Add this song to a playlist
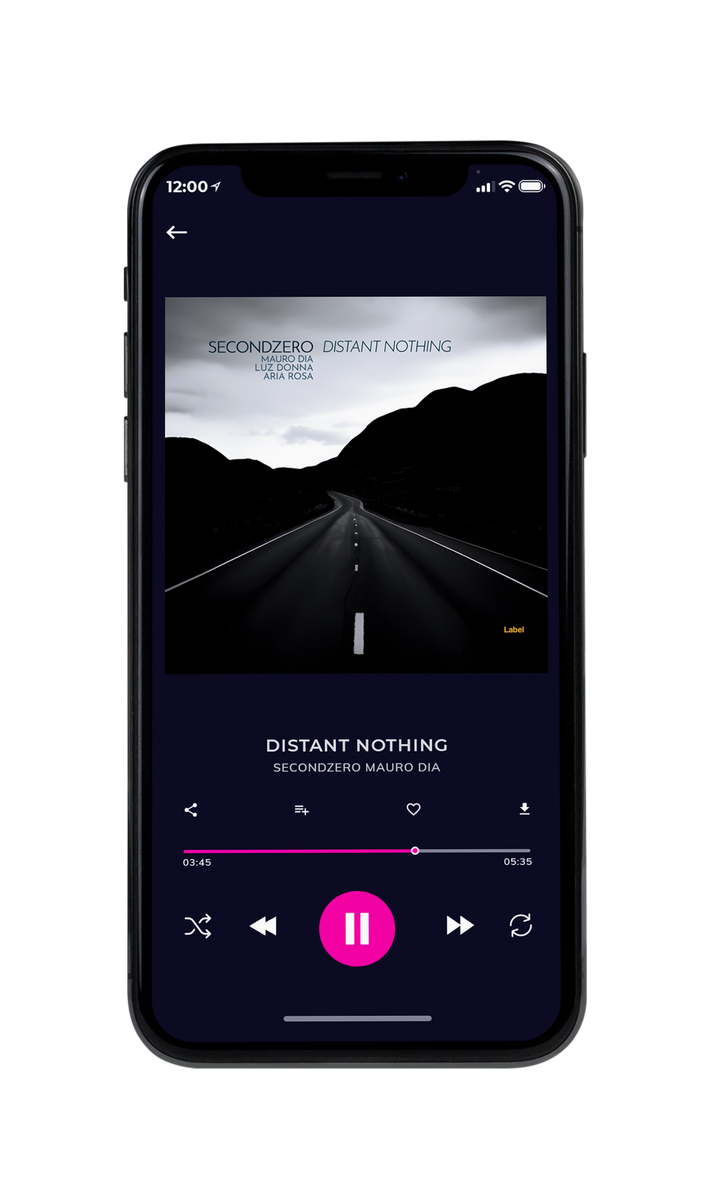720x1200 pixels. pyautogui.click(x=301, y=810)
